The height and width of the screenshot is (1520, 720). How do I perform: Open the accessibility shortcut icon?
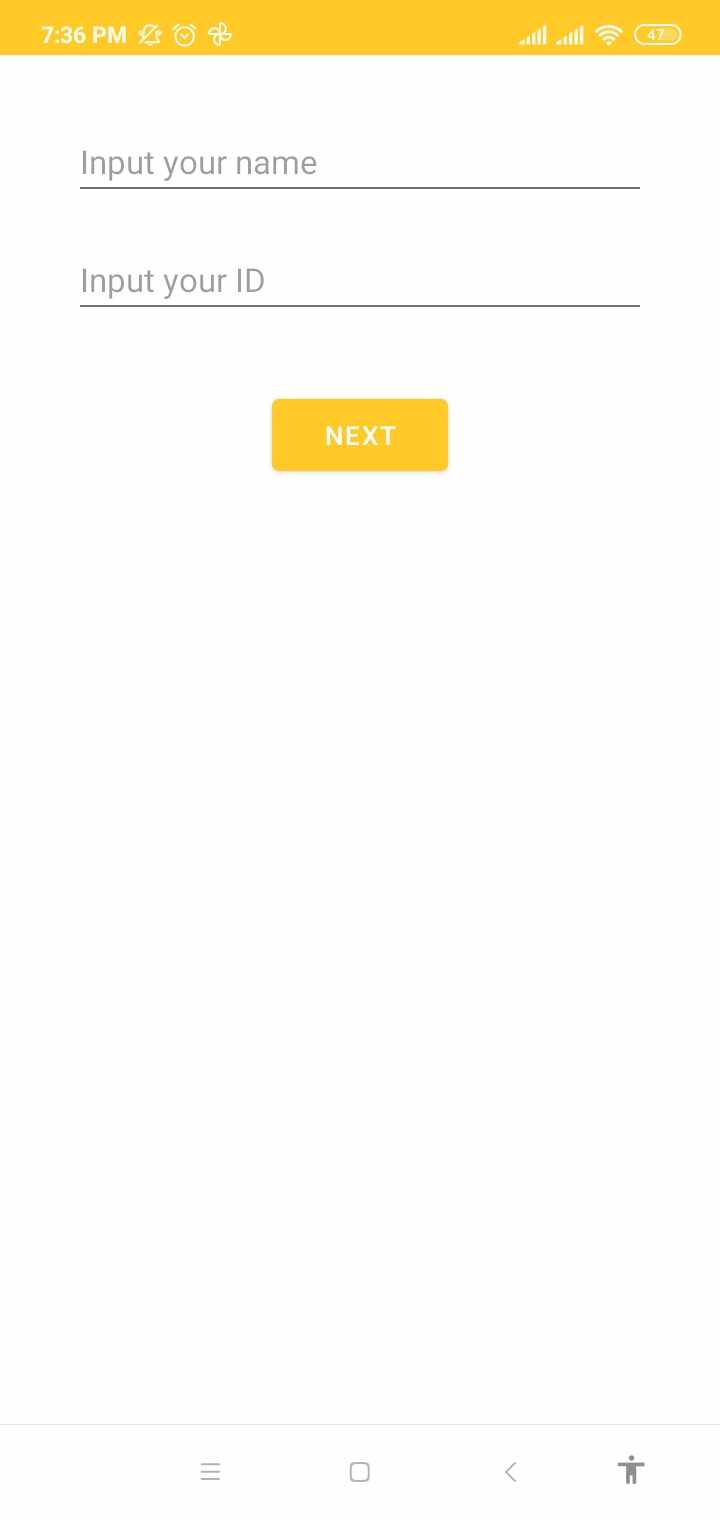631,1470
